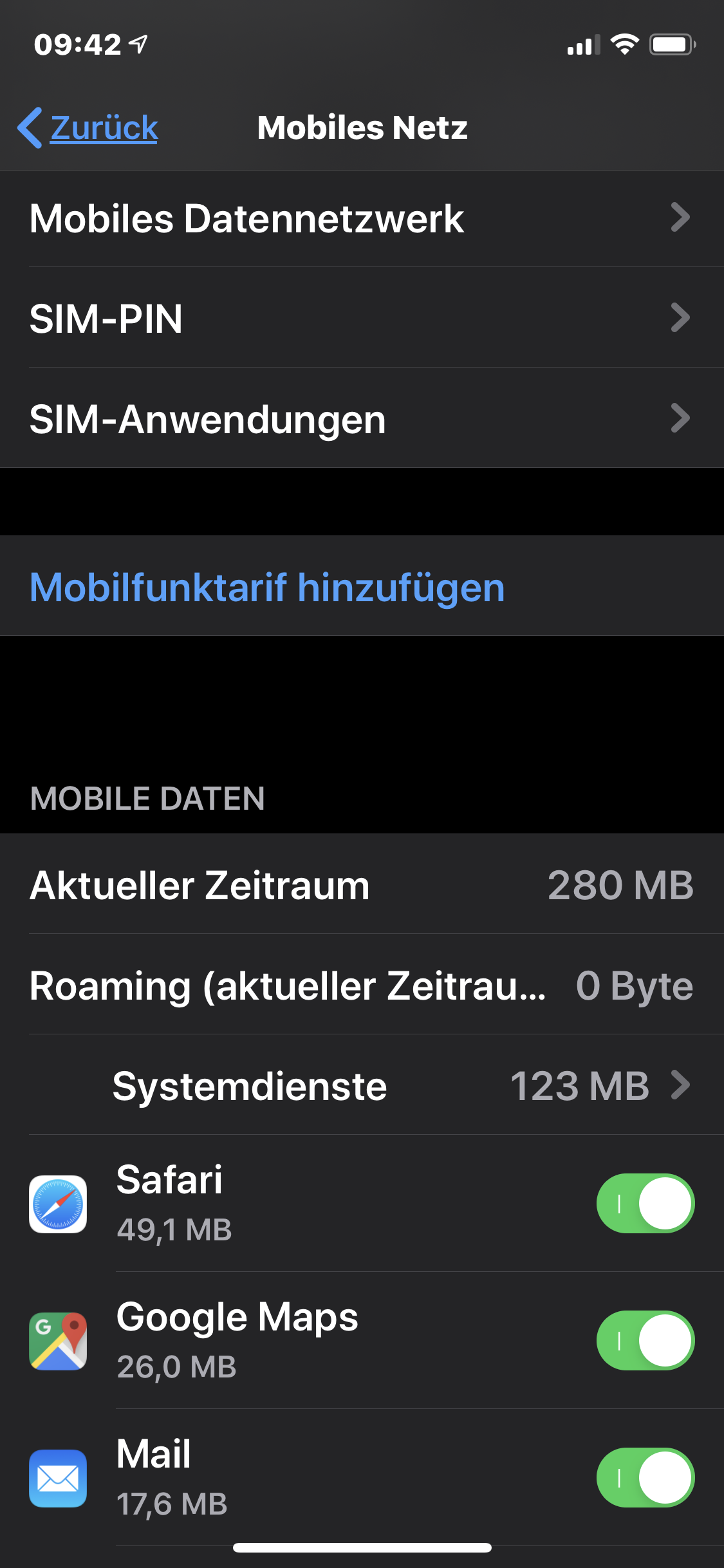Turn off Google Maps mobile data

click(x=645, y=1340)
